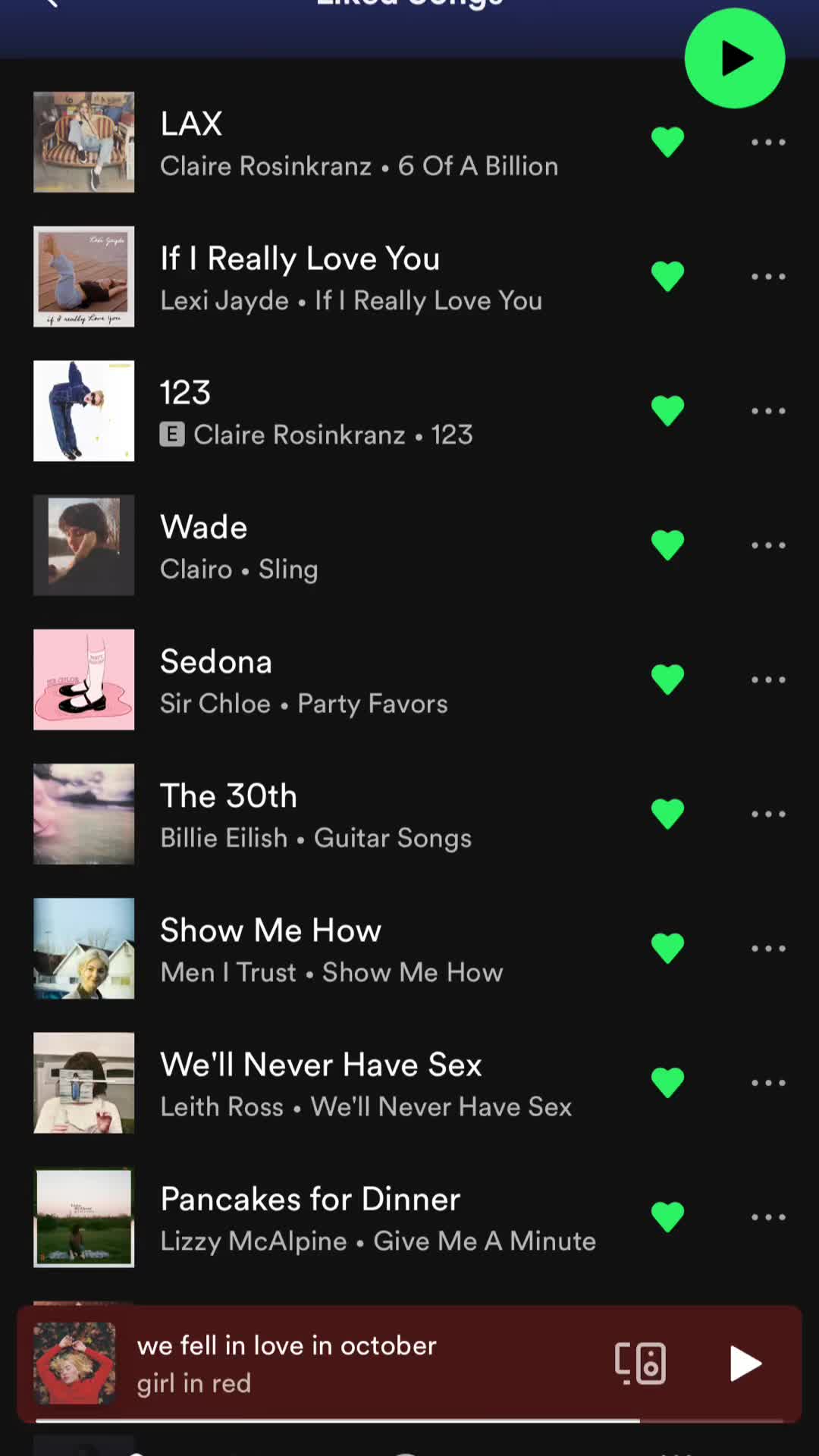Screen dimensions: 819x1456
Task: Open more options for the song 123
Action: pyautogui.click(x=767, y=411)
